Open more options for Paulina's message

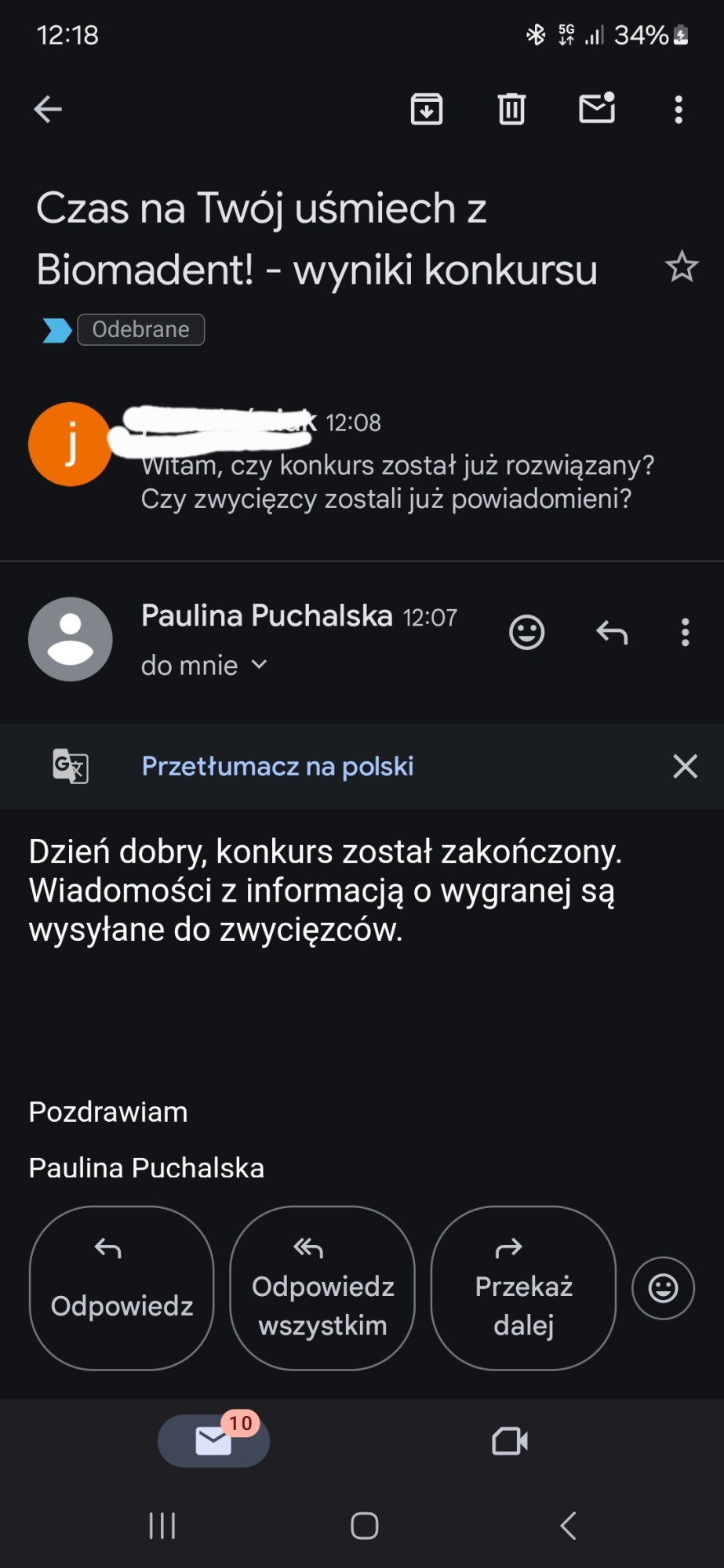[x=685, y=632]
